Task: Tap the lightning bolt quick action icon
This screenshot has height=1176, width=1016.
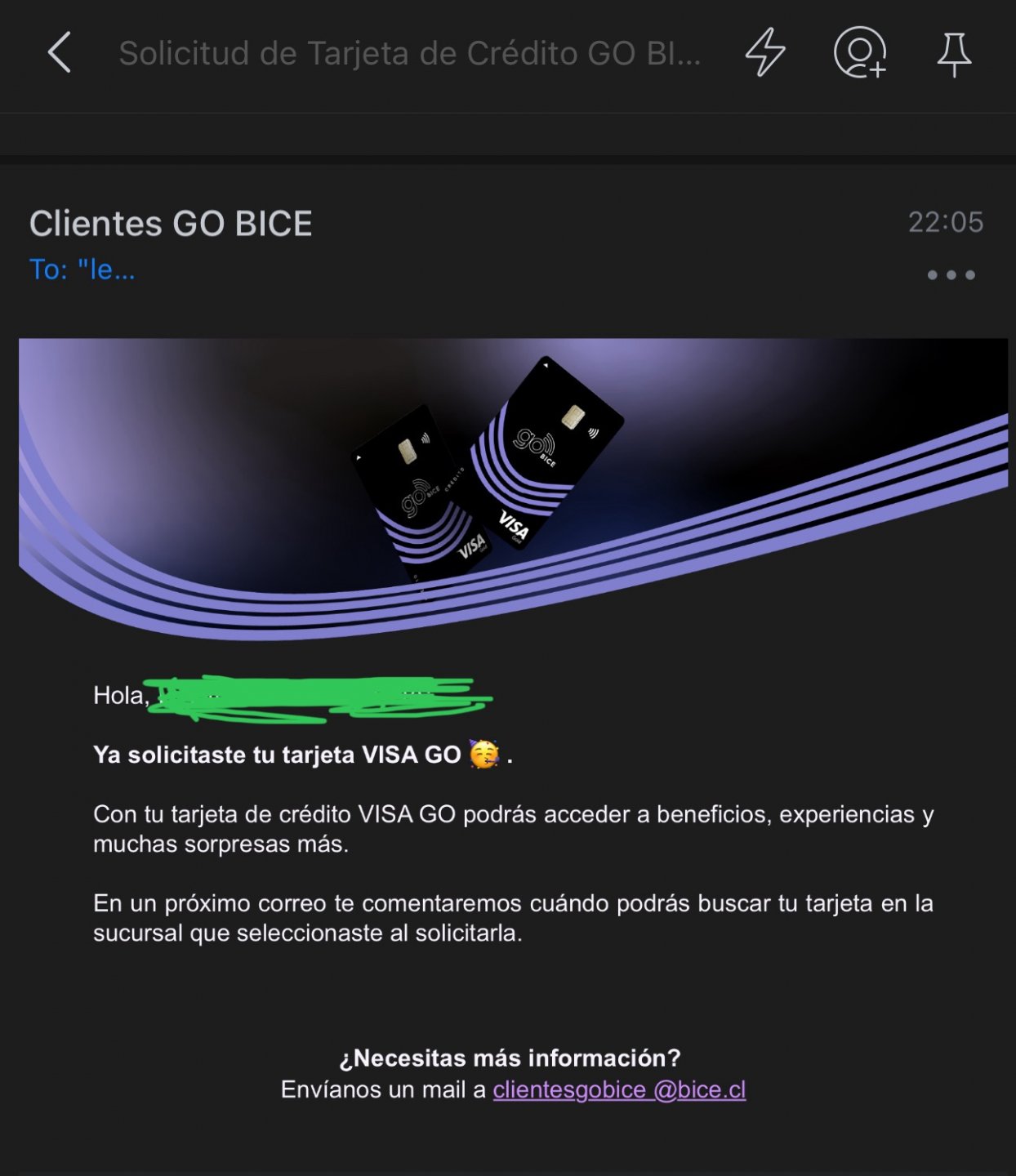Action: (765, 53)
